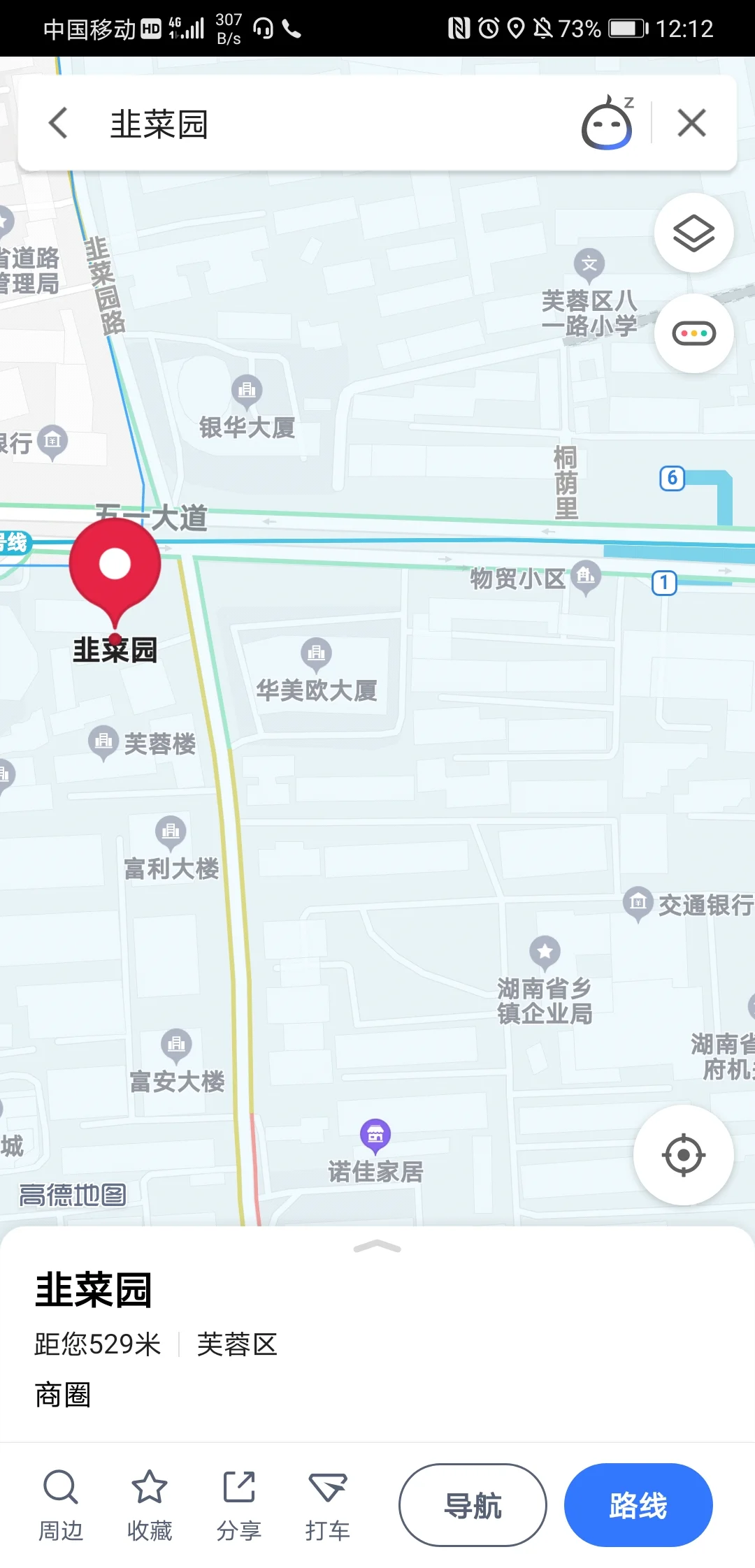Open routes with blue 路线 button
Screen dimensions: 755x1568
(x=638, y=1506)
